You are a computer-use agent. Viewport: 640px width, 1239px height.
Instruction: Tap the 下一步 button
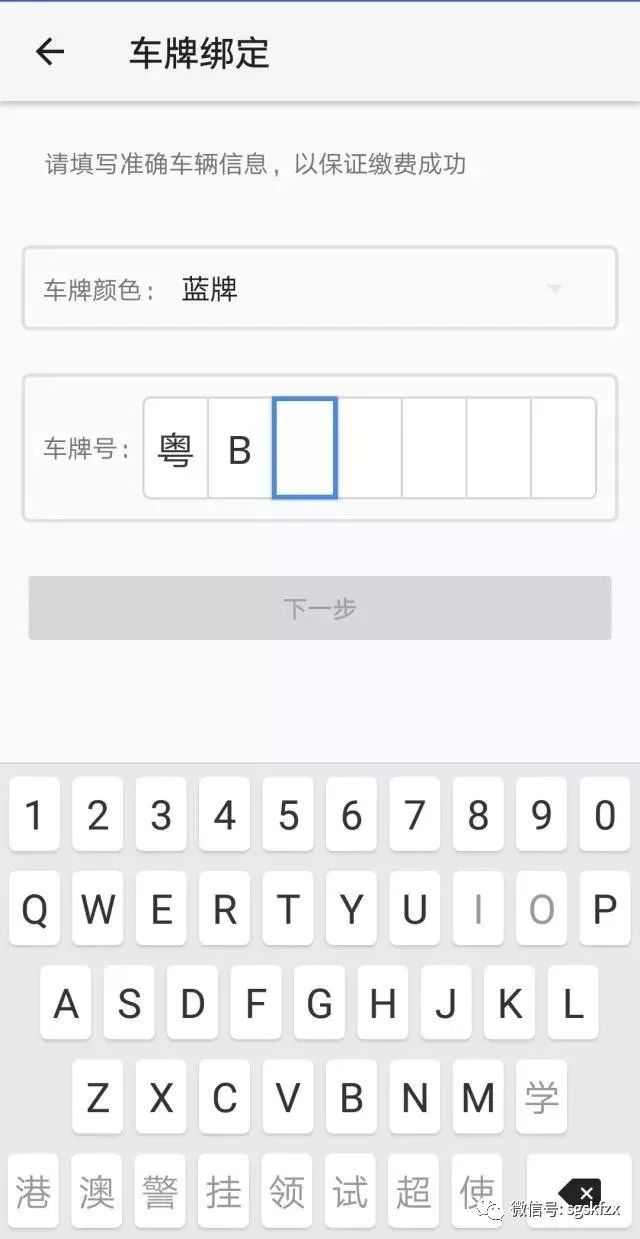coord(320,608)
